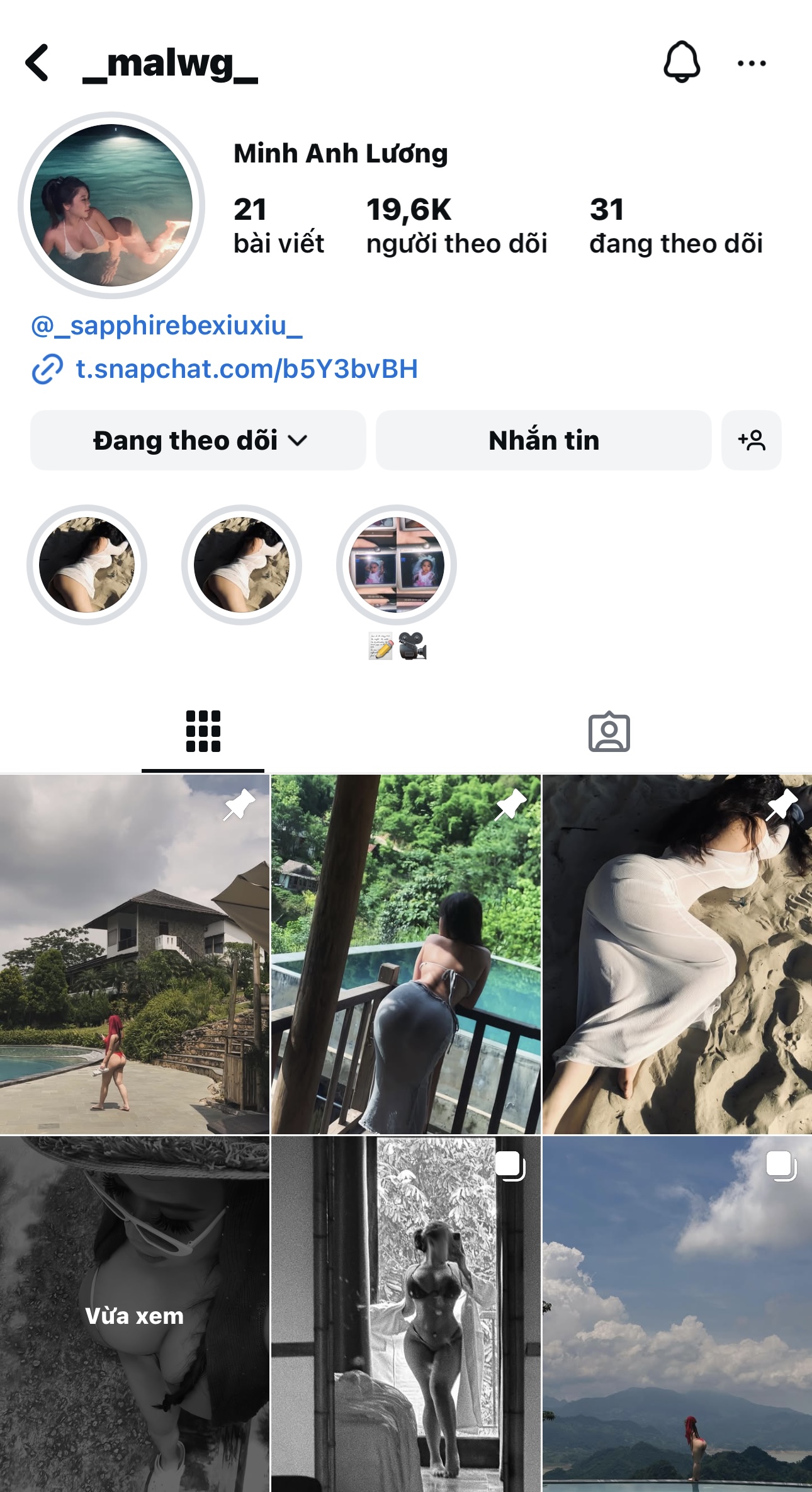View the profile picture
812x1492 pixels.
click(x=111, y=205)
